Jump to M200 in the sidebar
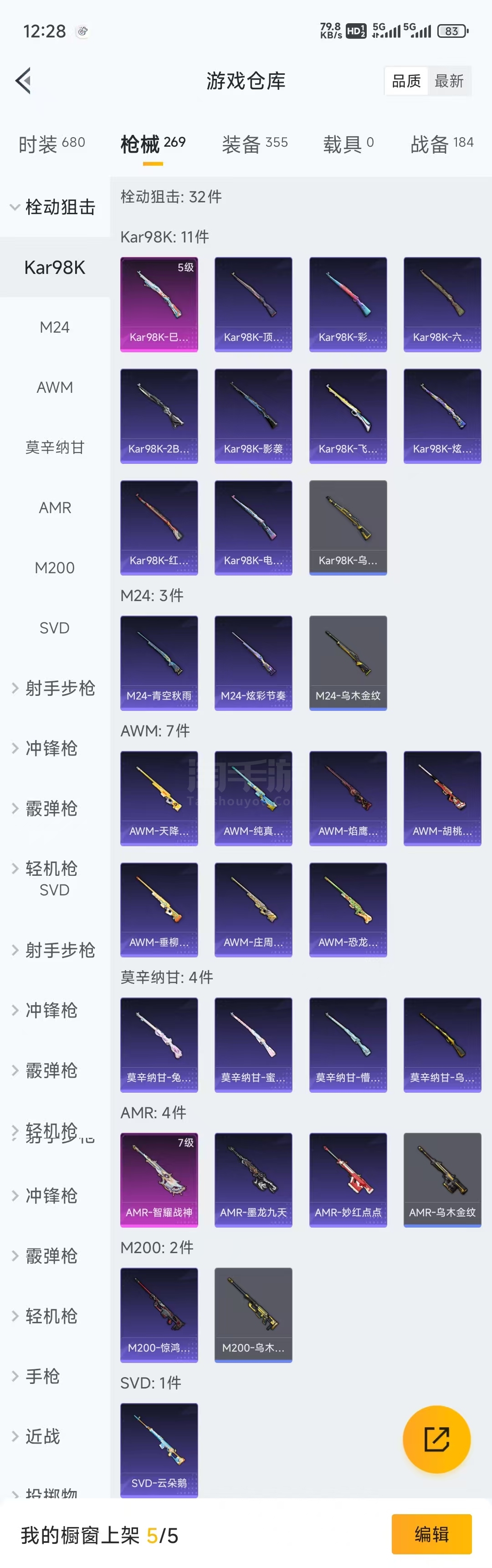The height and width of the screenshot is (1568, 492). pos(55,567)
